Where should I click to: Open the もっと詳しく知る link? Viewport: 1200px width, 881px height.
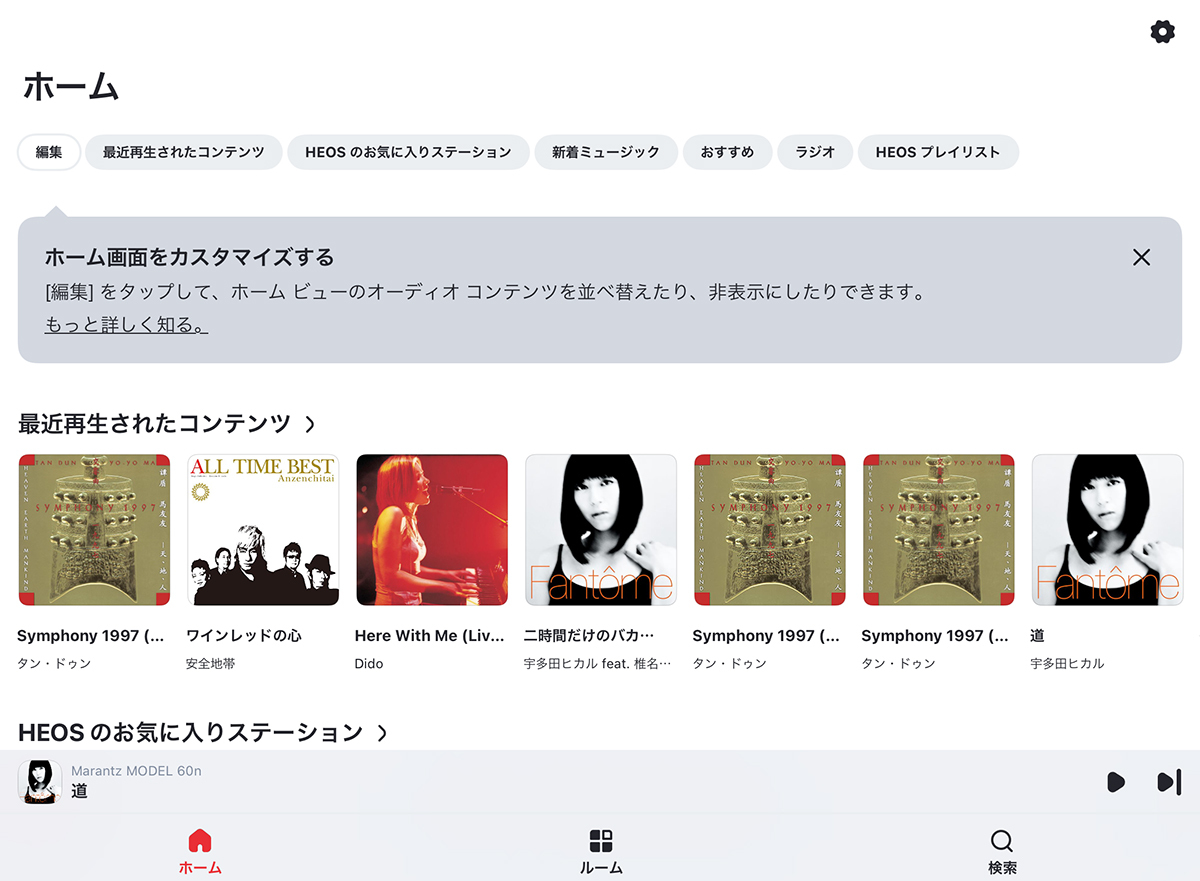click(126, 325)
